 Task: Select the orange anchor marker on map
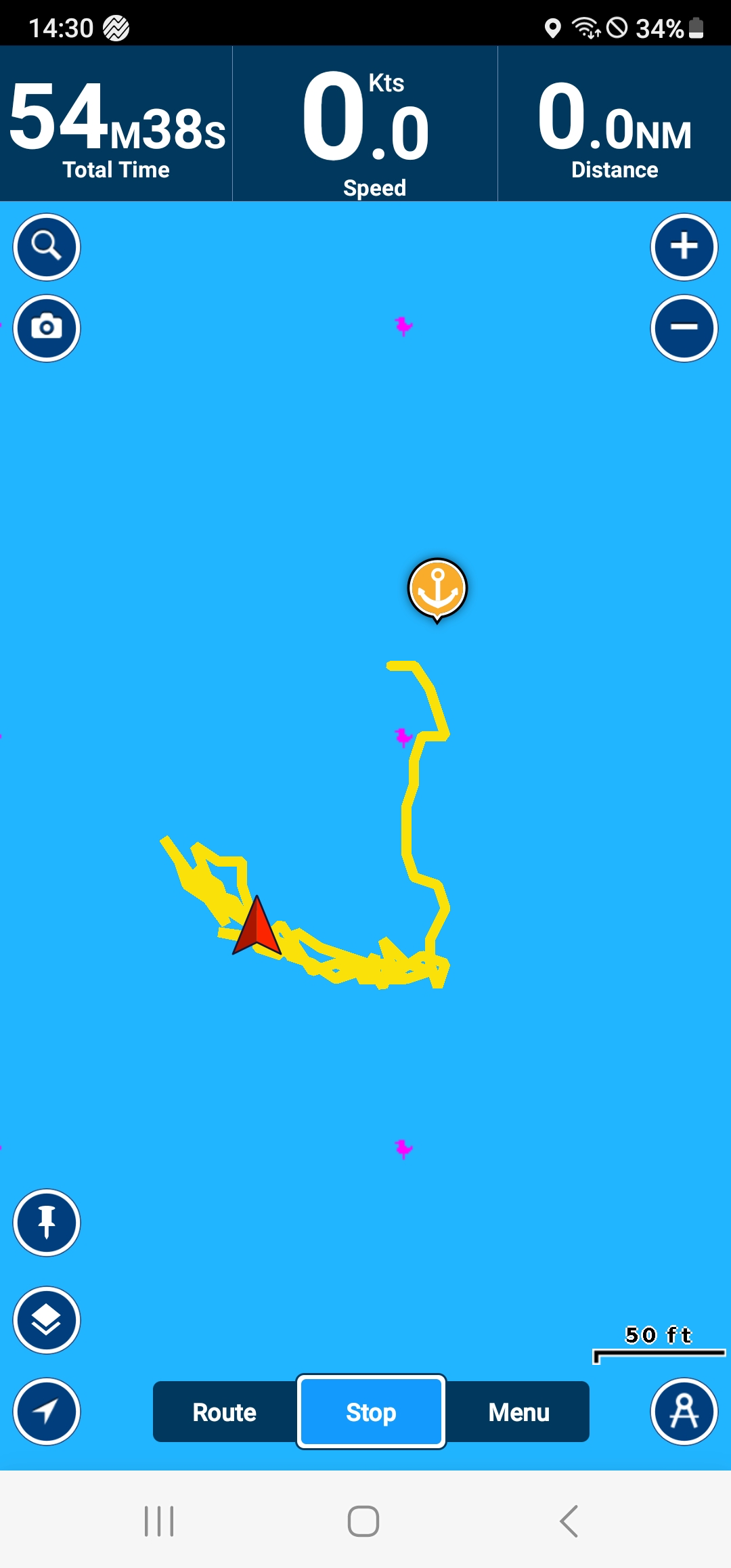click(437, 588)
